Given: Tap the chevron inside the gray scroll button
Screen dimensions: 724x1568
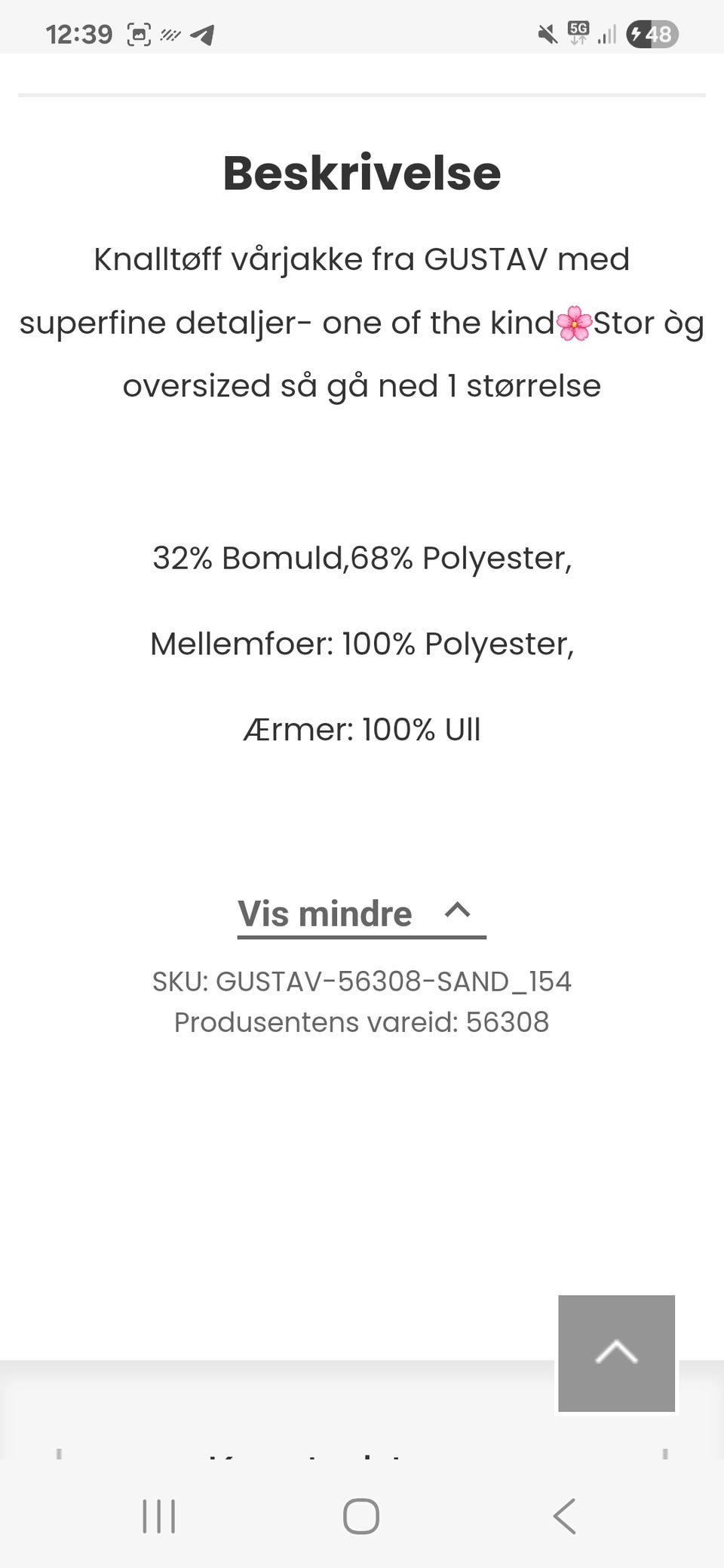Looking at the screenshot, I should point(615,1351).
